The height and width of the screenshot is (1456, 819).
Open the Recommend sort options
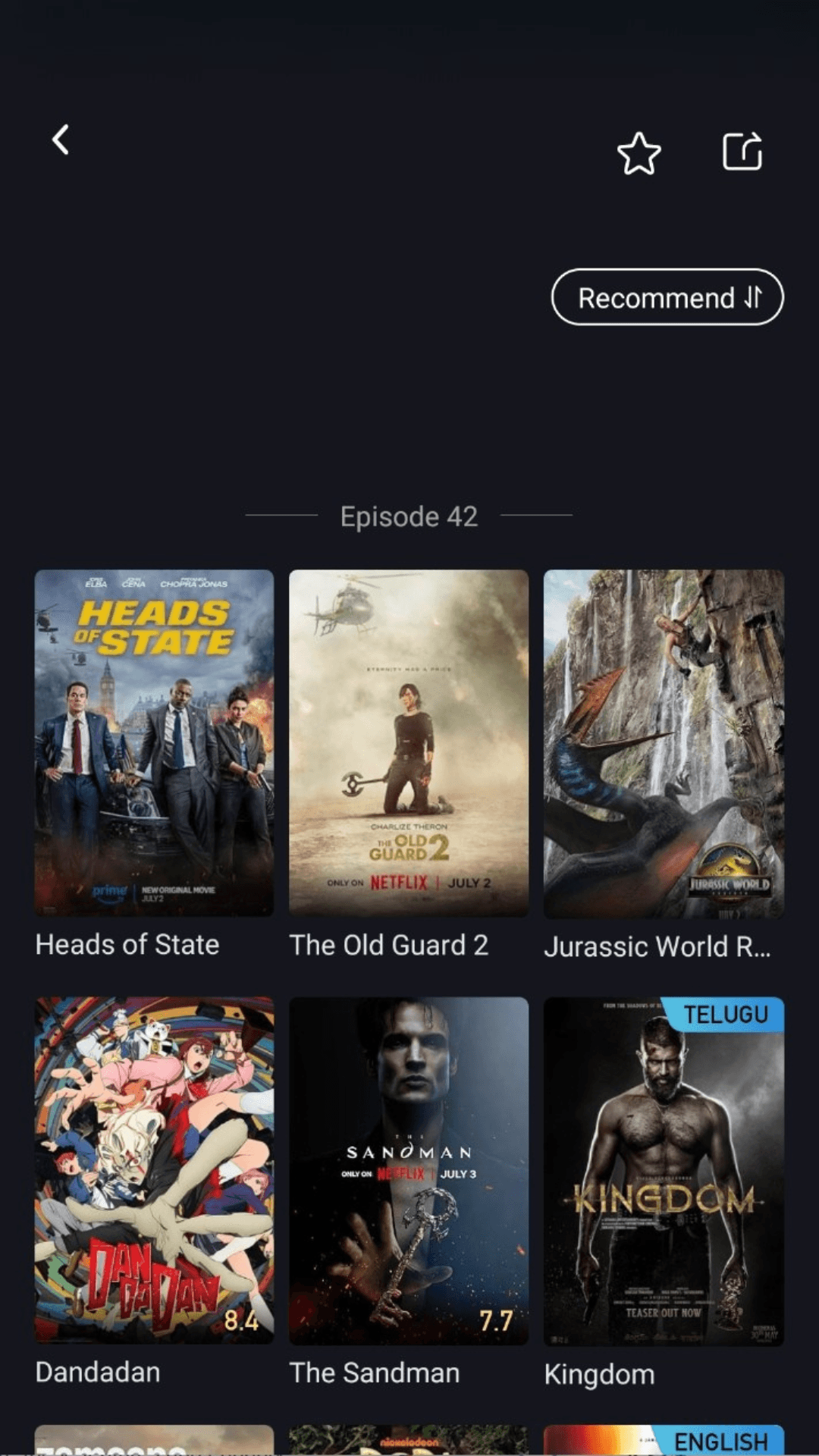667,297
